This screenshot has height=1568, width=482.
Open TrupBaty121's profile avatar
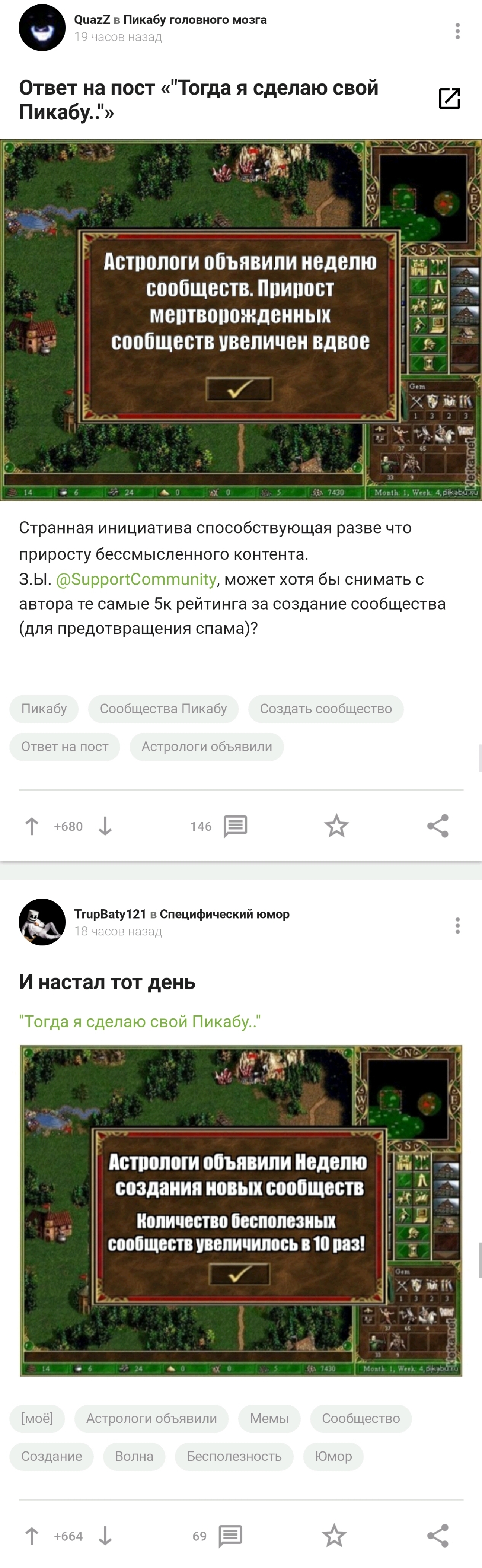tap(42, 922)
